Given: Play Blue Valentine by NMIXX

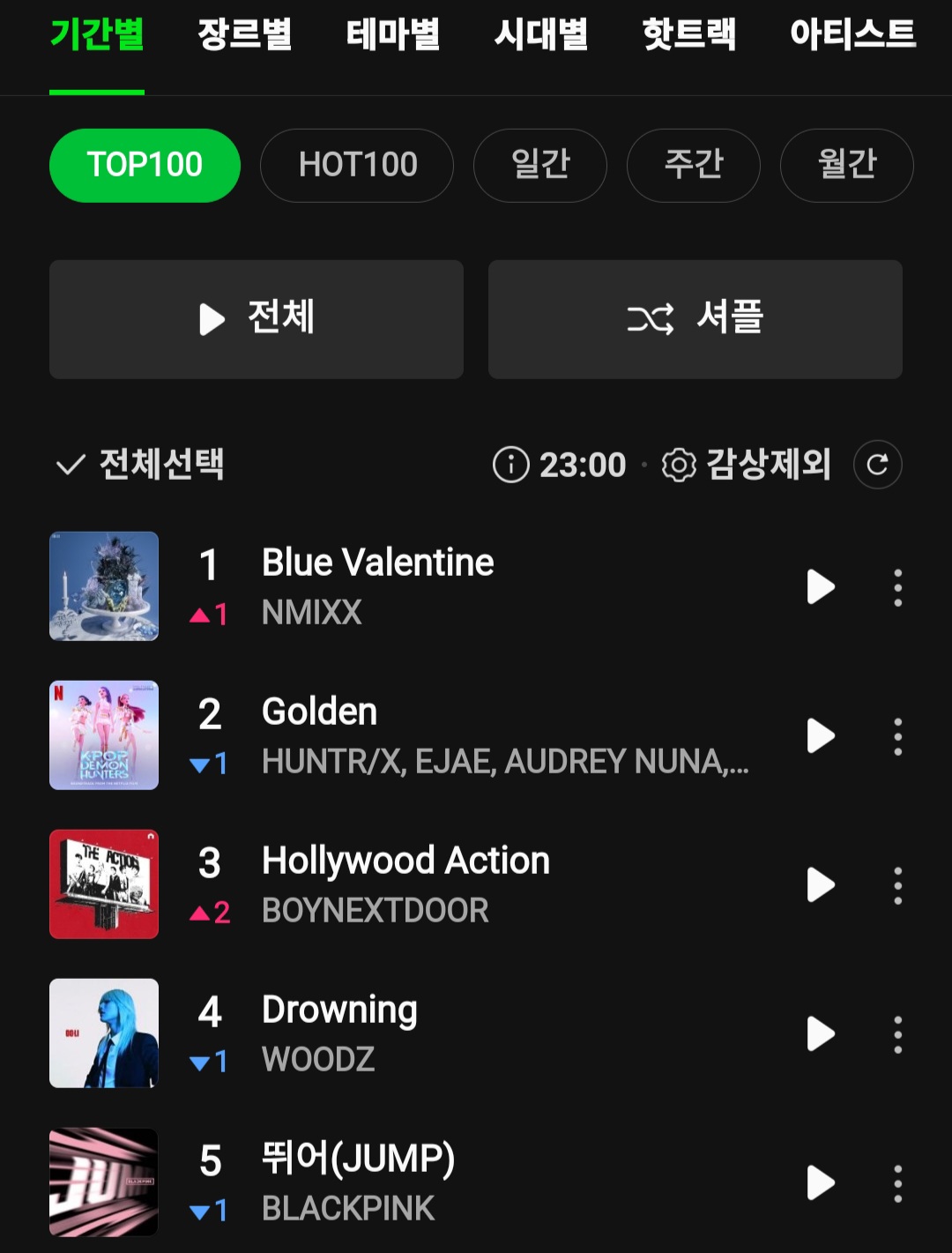Looking at the screenshot, I should click(x=821, y=586).
